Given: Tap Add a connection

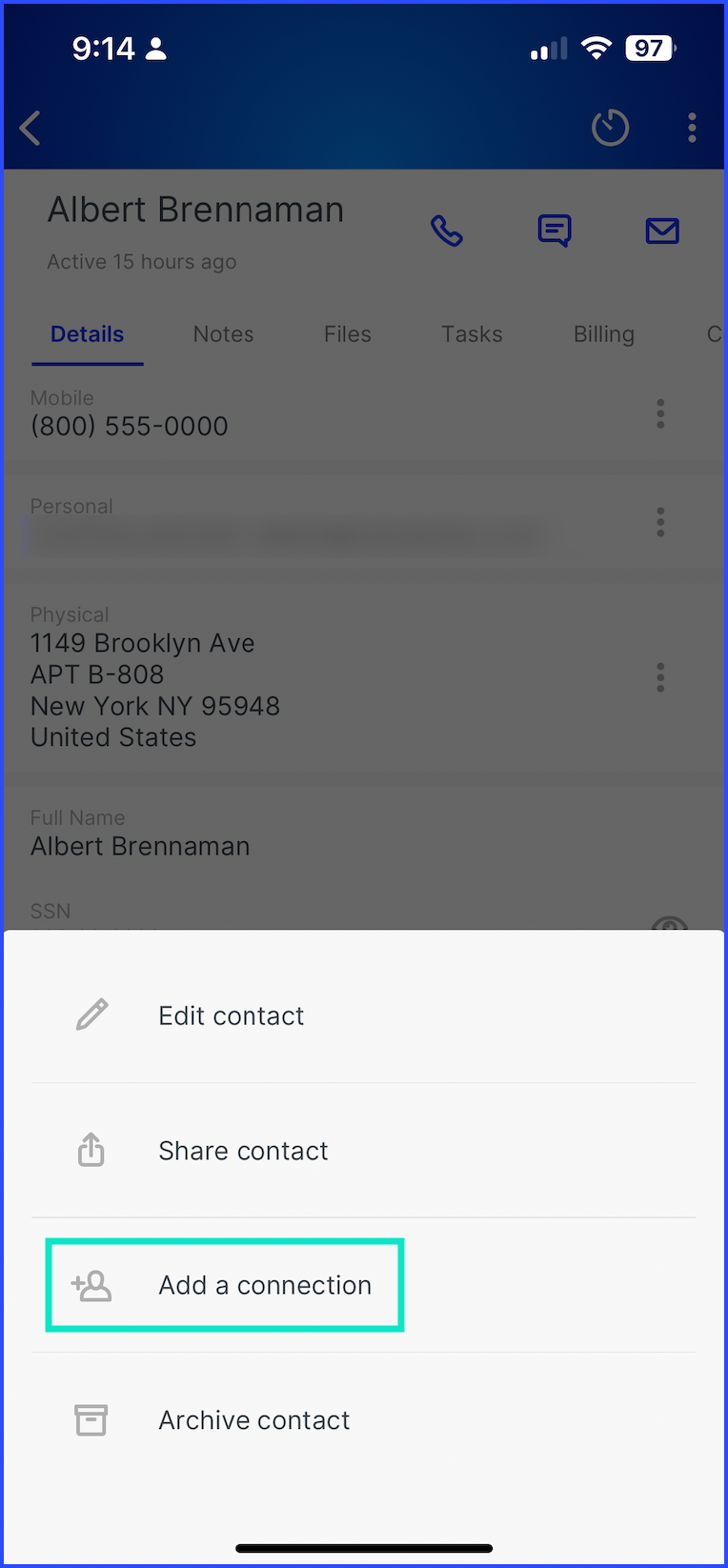Looking at the screenshot, I should 363,1285.
